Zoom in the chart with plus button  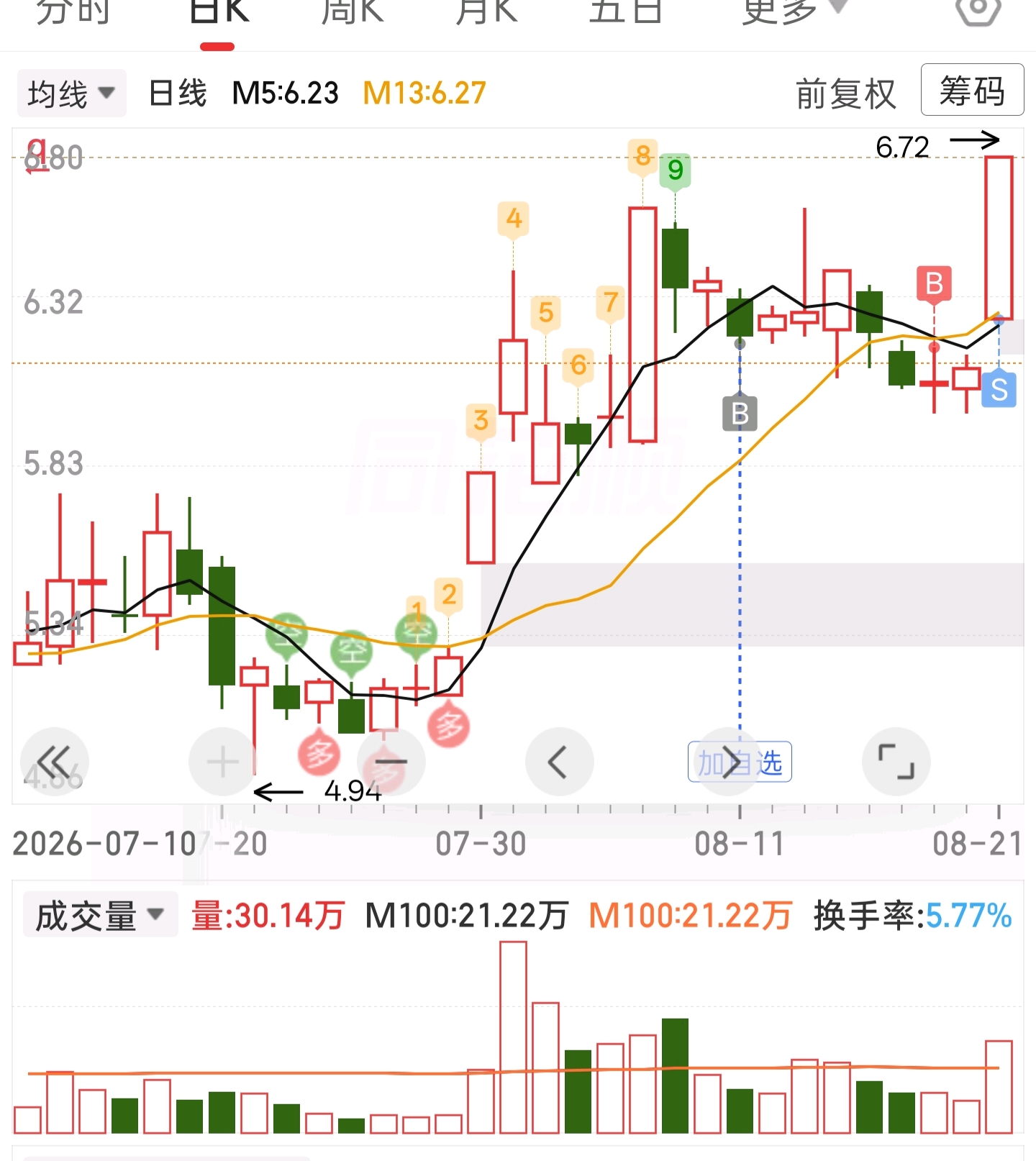pyautogui.click(x=223, y=762)
